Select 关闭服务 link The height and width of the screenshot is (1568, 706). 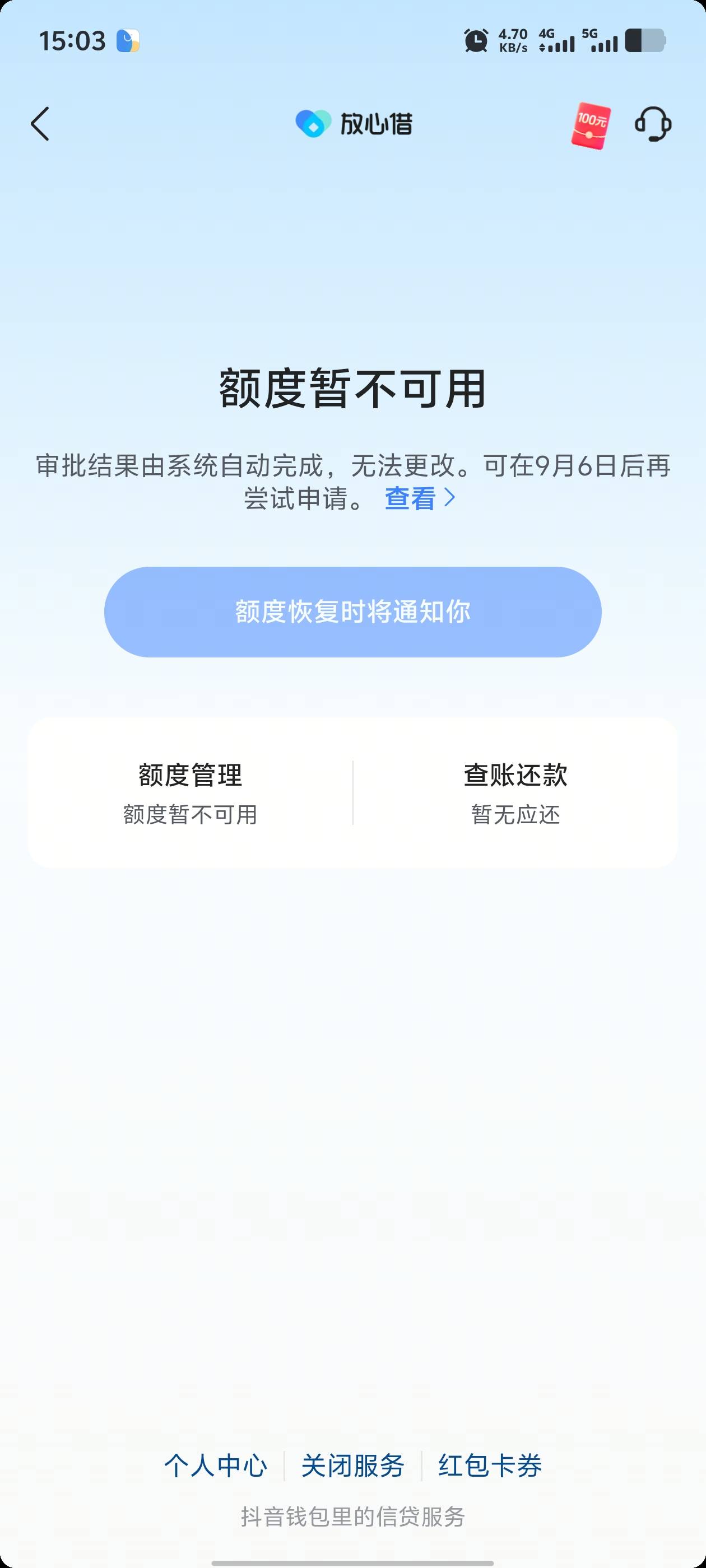[352, 1466]
